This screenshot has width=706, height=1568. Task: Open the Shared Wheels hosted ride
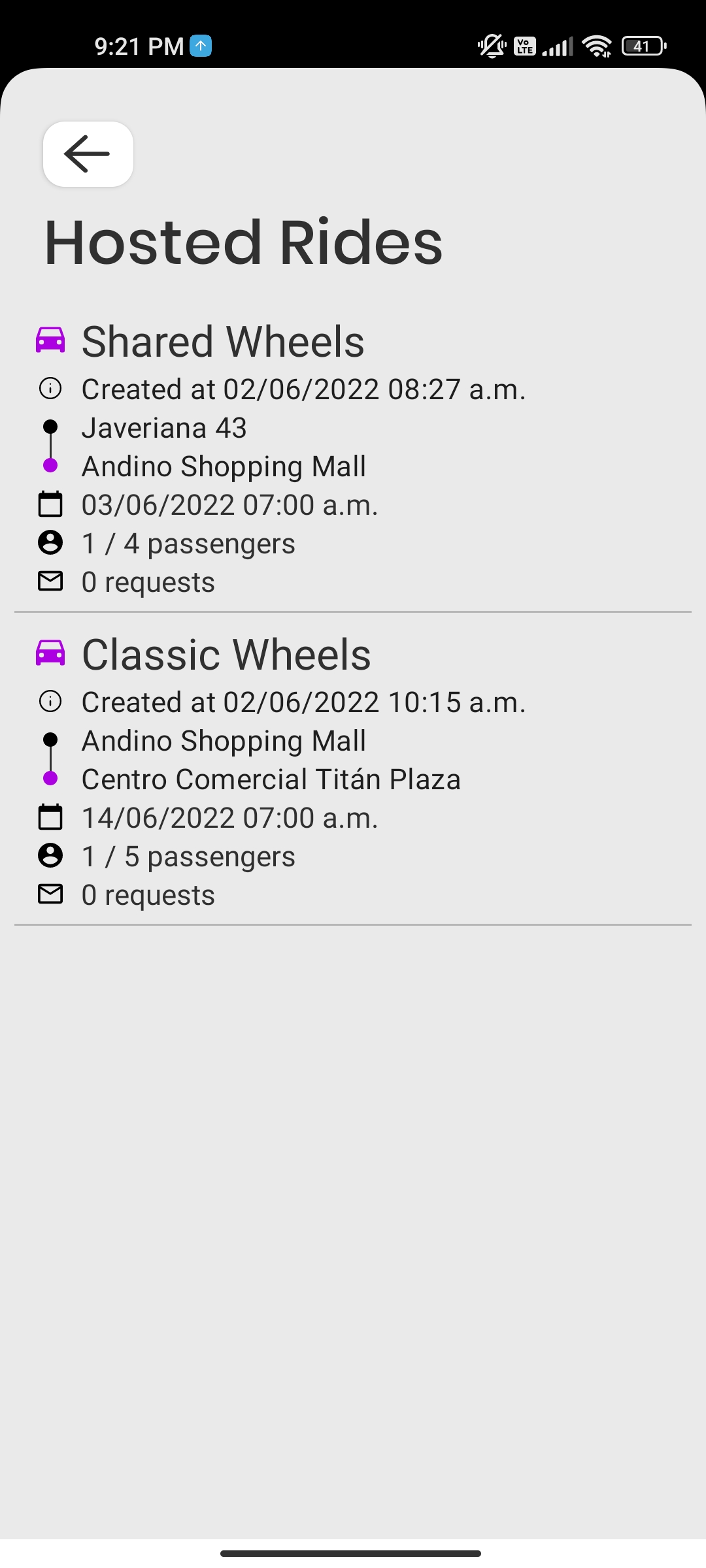222,342
